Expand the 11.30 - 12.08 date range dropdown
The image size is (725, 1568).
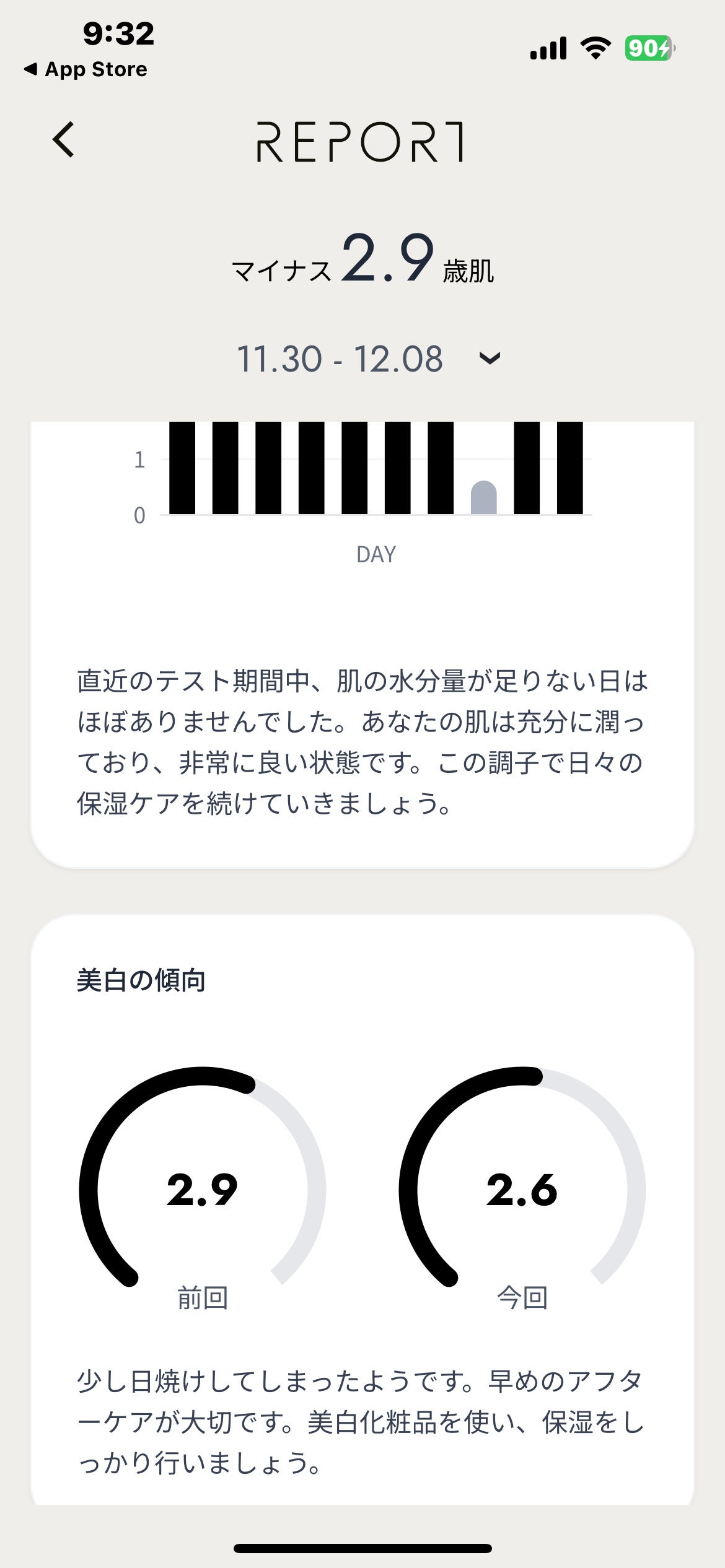490,358
